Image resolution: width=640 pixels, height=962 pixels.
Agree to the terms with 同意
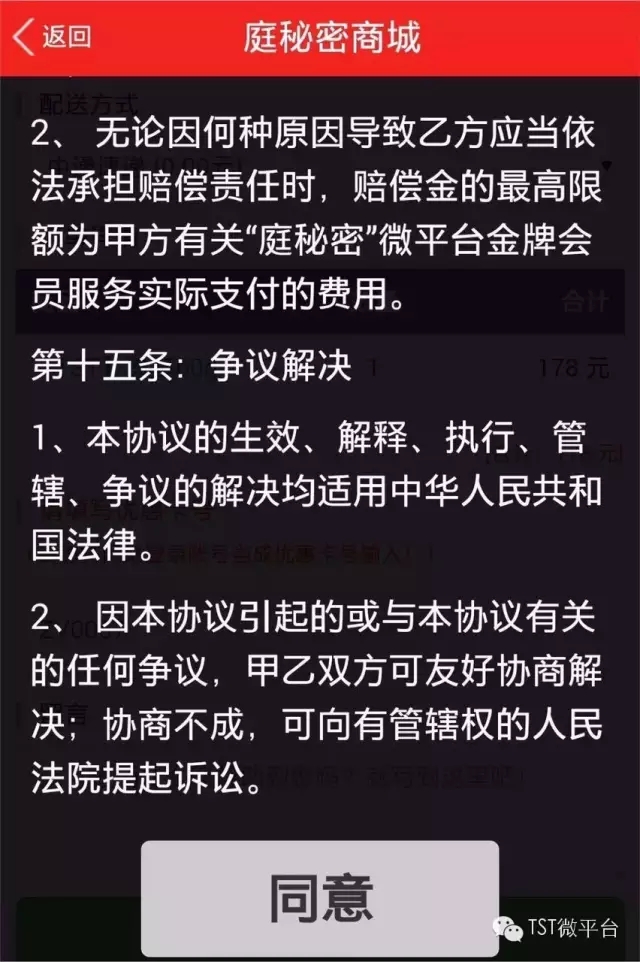(320, 898)
